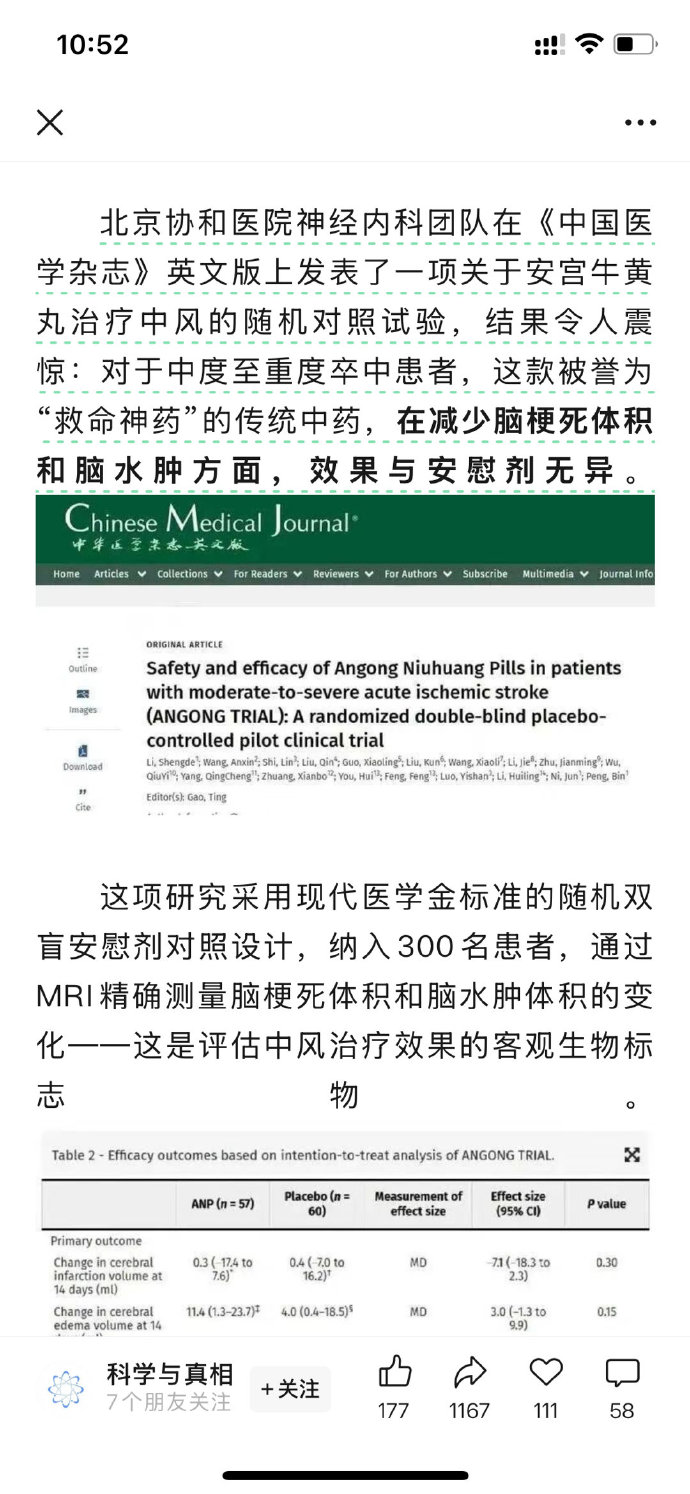Like this article with thumbs up
Image resolution: width=690 pixels, height=1494 pixels.
tap(395, 1374)
